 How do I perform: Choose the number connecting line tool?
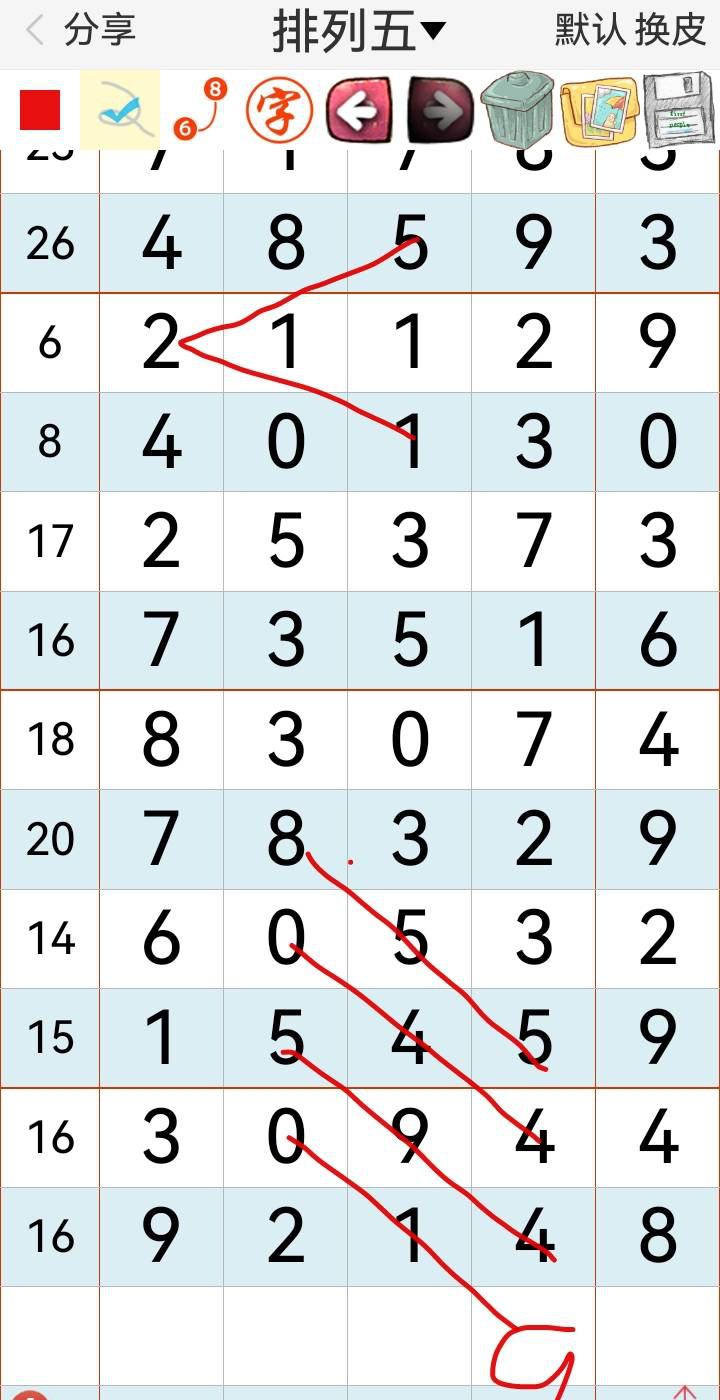[200, 110]
